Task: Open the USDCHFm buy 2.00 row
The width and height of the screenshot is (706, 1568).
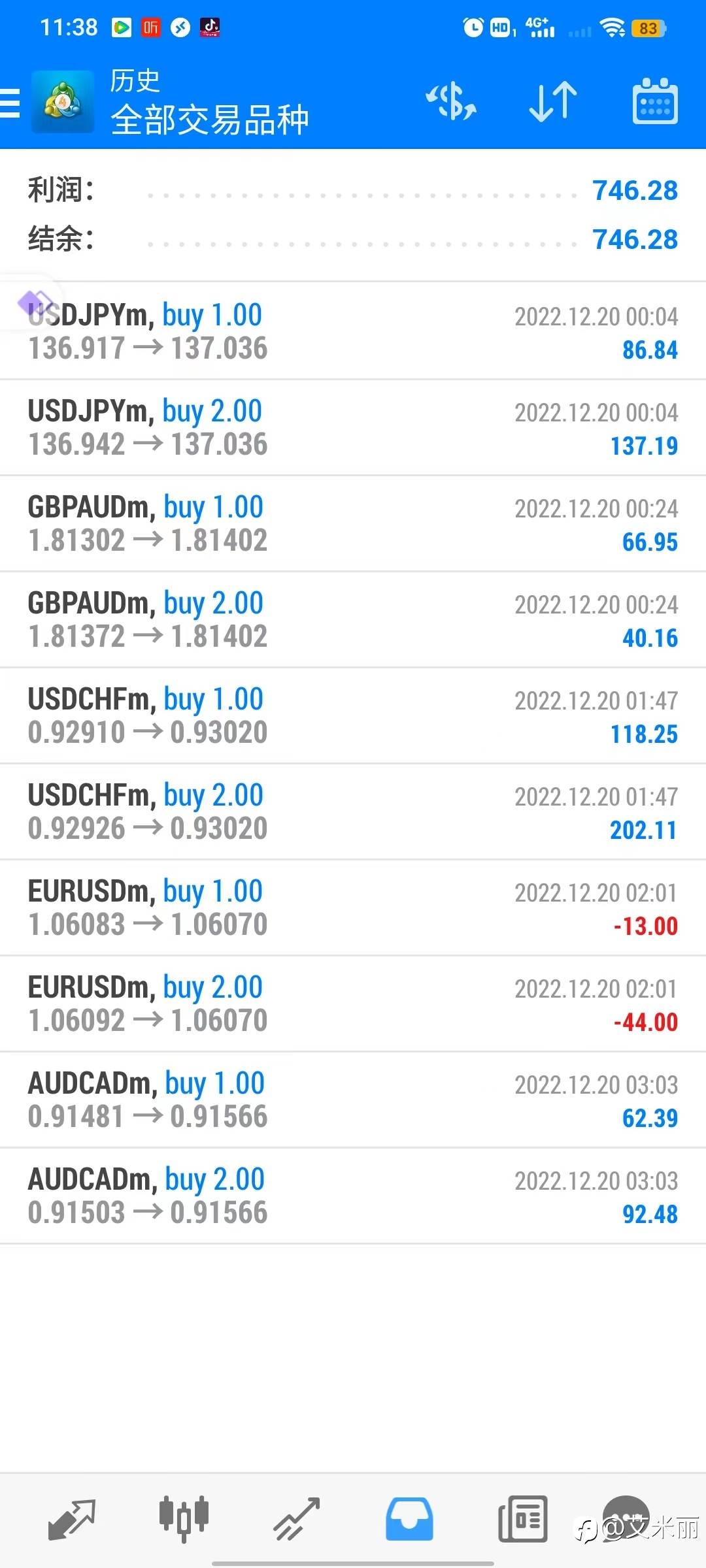Action: [x=353, y=811]
